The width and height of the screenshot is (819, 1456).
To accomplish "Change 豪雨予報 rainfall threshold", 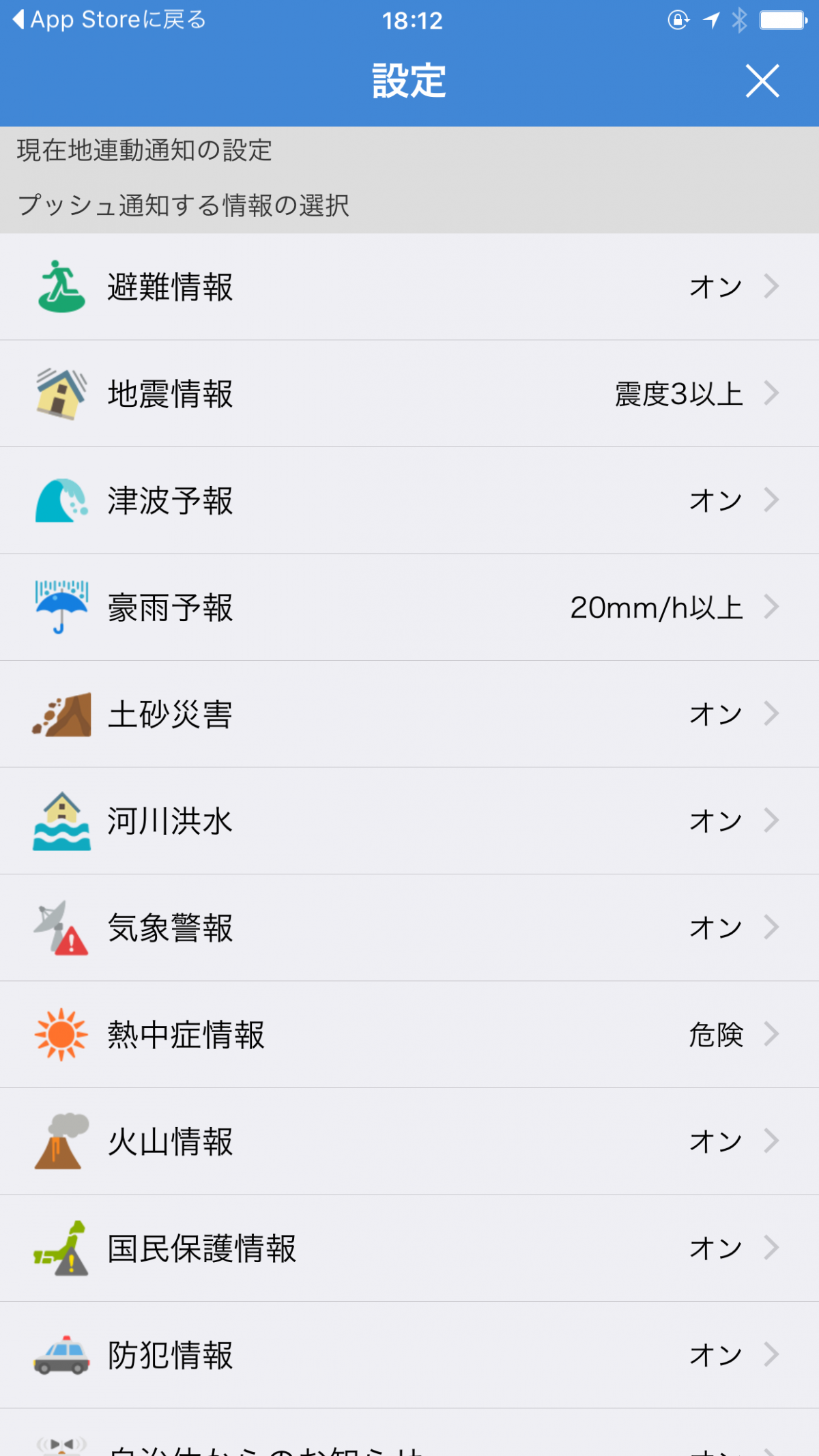I will pyautogui.click(x=409, y=608).
